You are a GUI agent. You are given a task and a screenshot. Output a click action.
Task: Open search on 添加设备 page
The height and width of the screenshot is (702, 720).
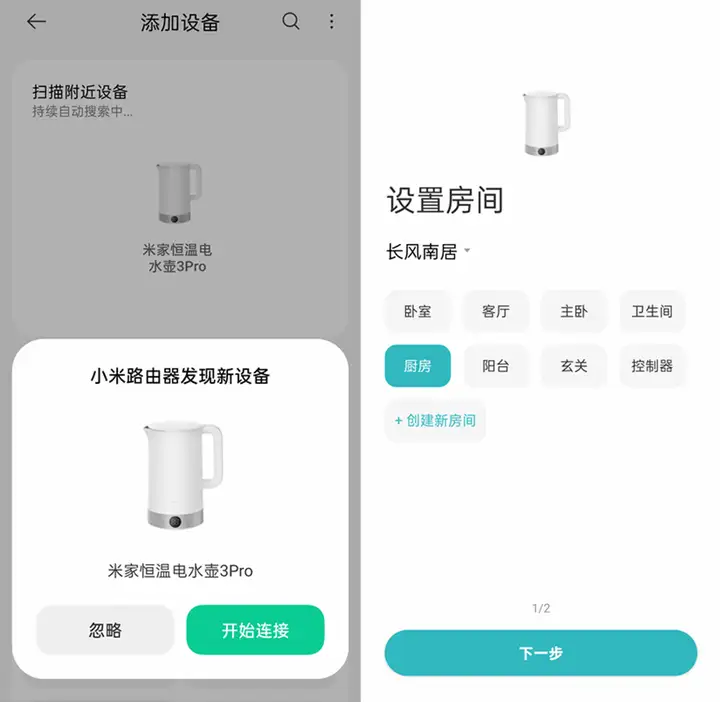(291, 21)
